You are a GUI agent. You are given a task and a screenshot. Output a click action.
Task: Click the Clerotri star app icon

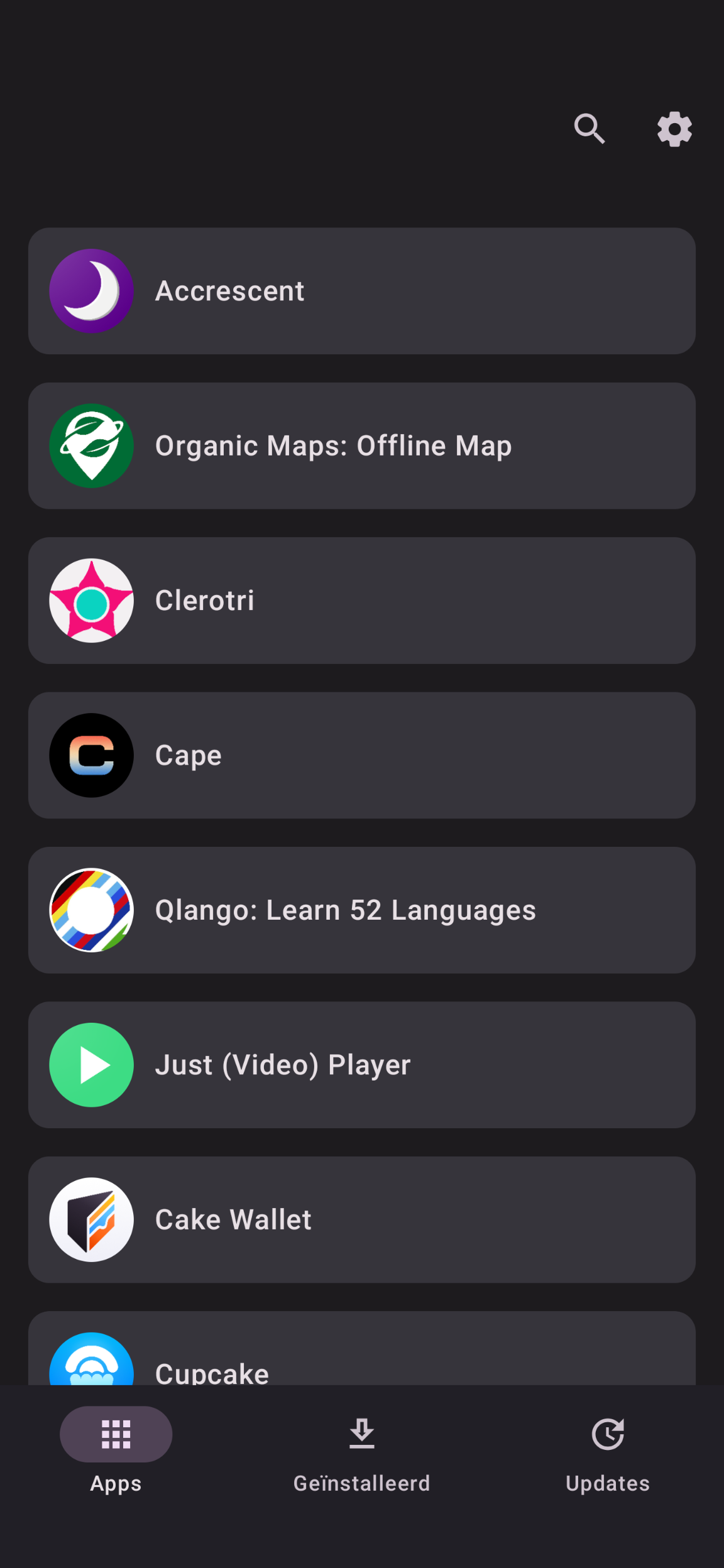92,600
